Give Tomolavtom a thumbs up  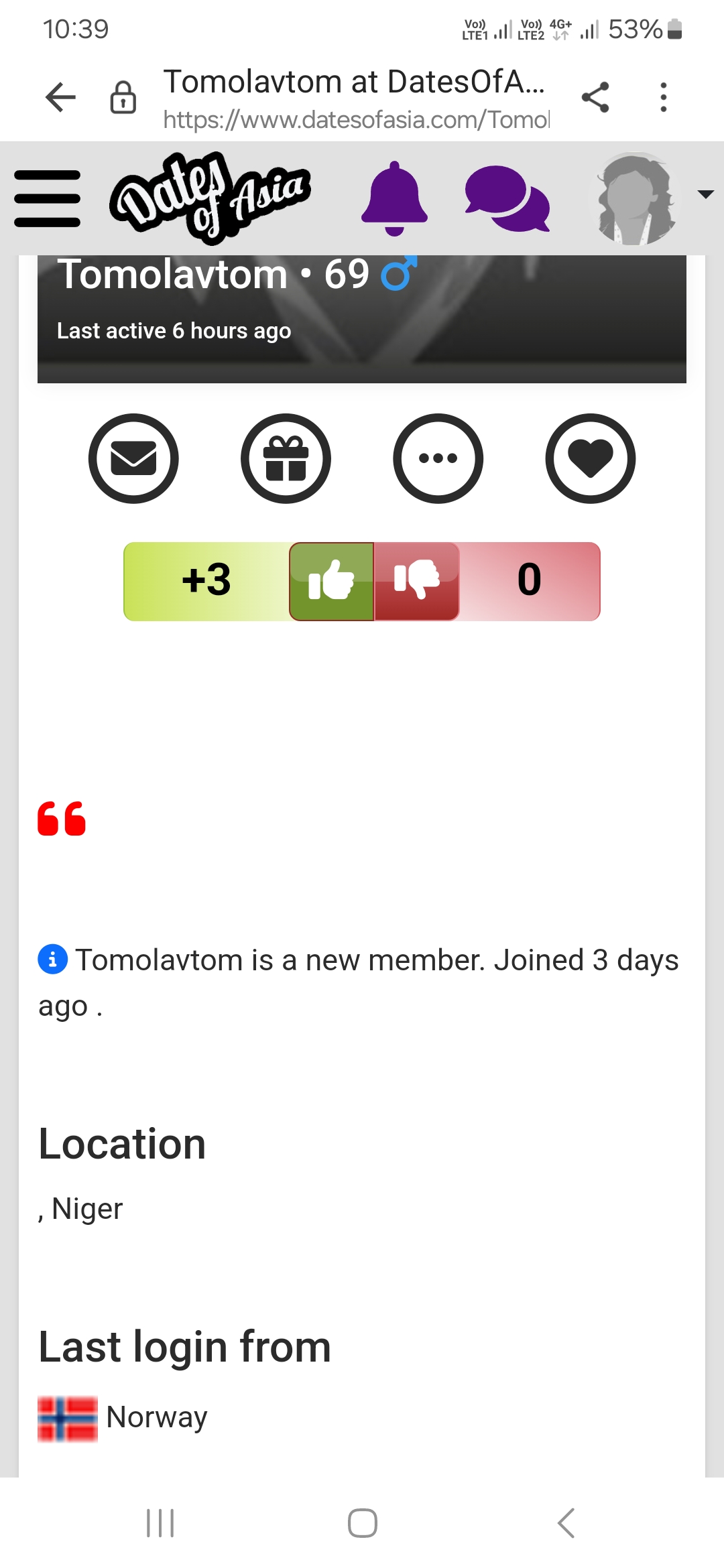tap(331, 581)
